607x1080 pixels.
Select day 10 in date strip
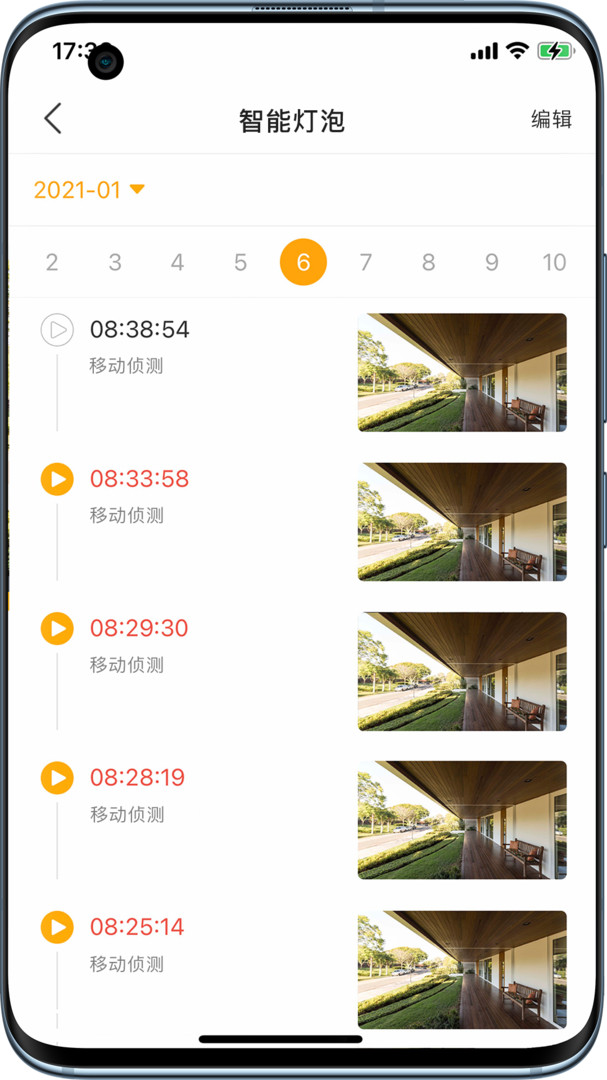click(x=554, y=263)
